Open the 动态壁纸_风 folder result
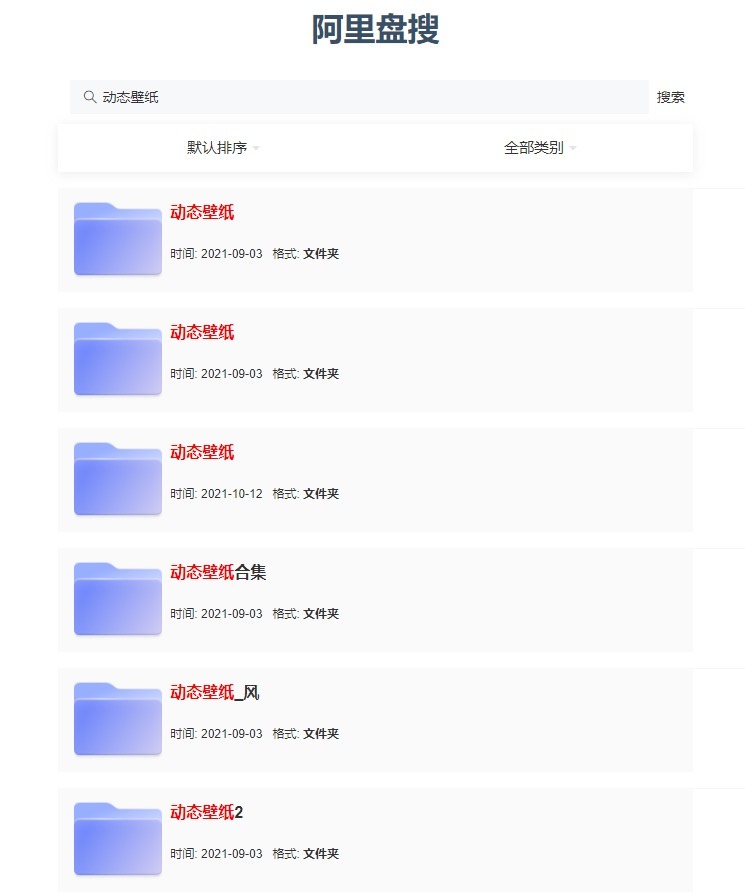745x894 pixels. click(x=214, y=692)
